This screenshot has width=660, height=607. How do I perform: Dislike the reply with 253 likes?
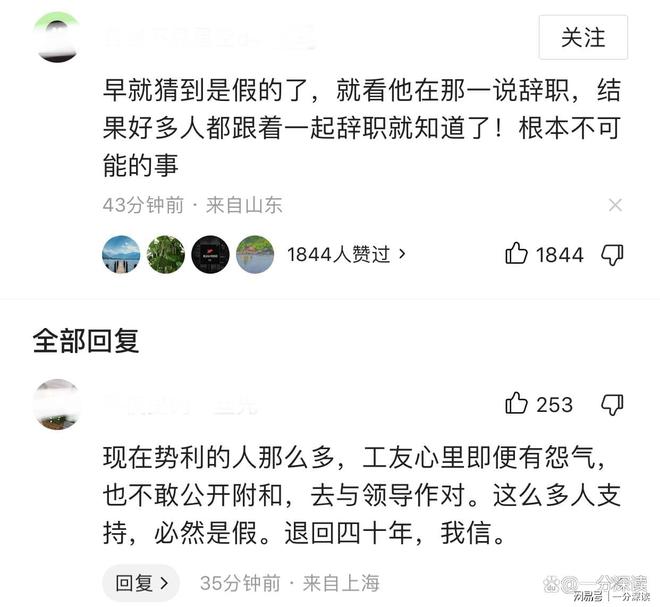click(612, 404)
